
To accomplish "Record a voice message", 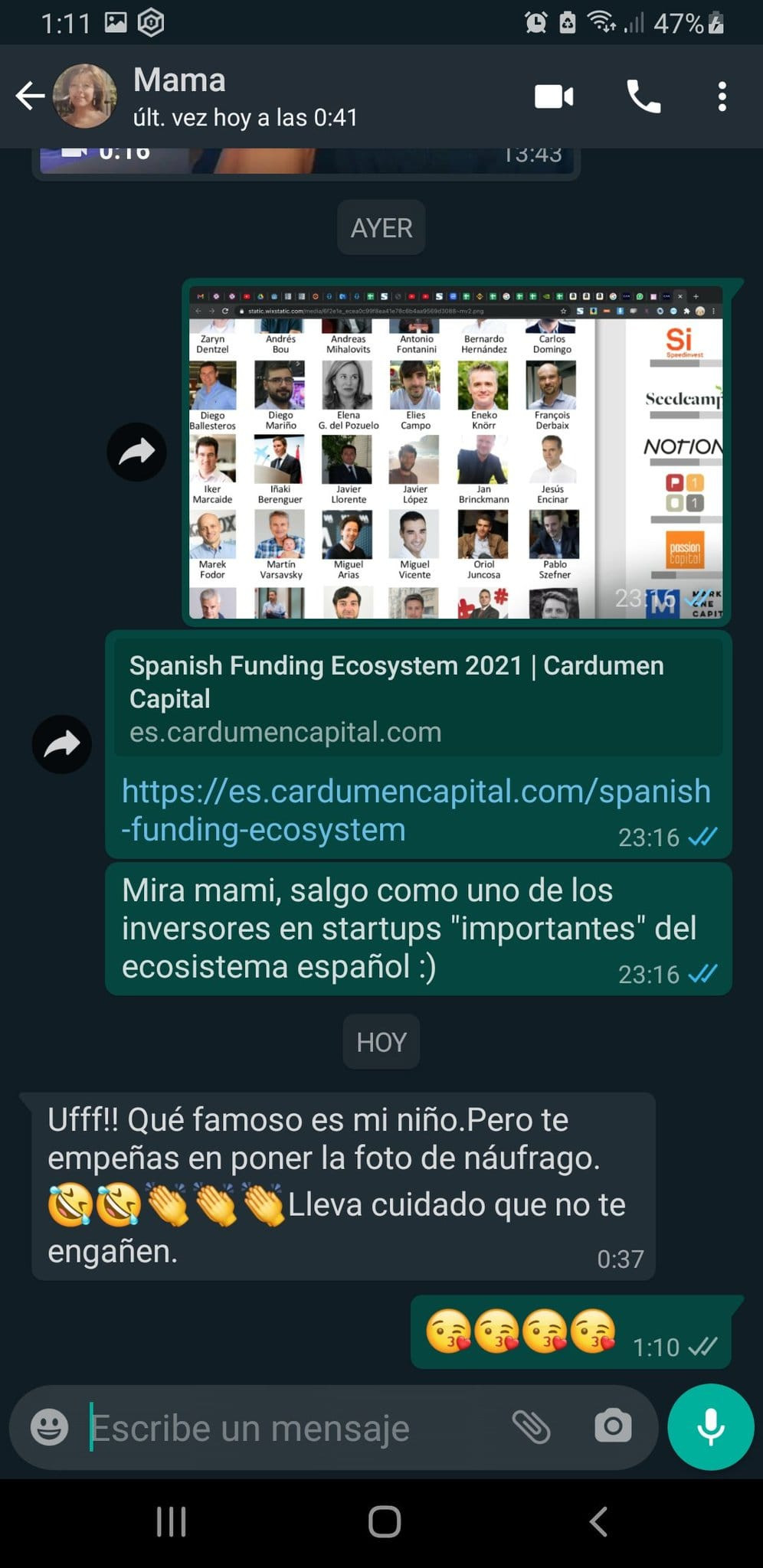I will (x=710, y=1427).
